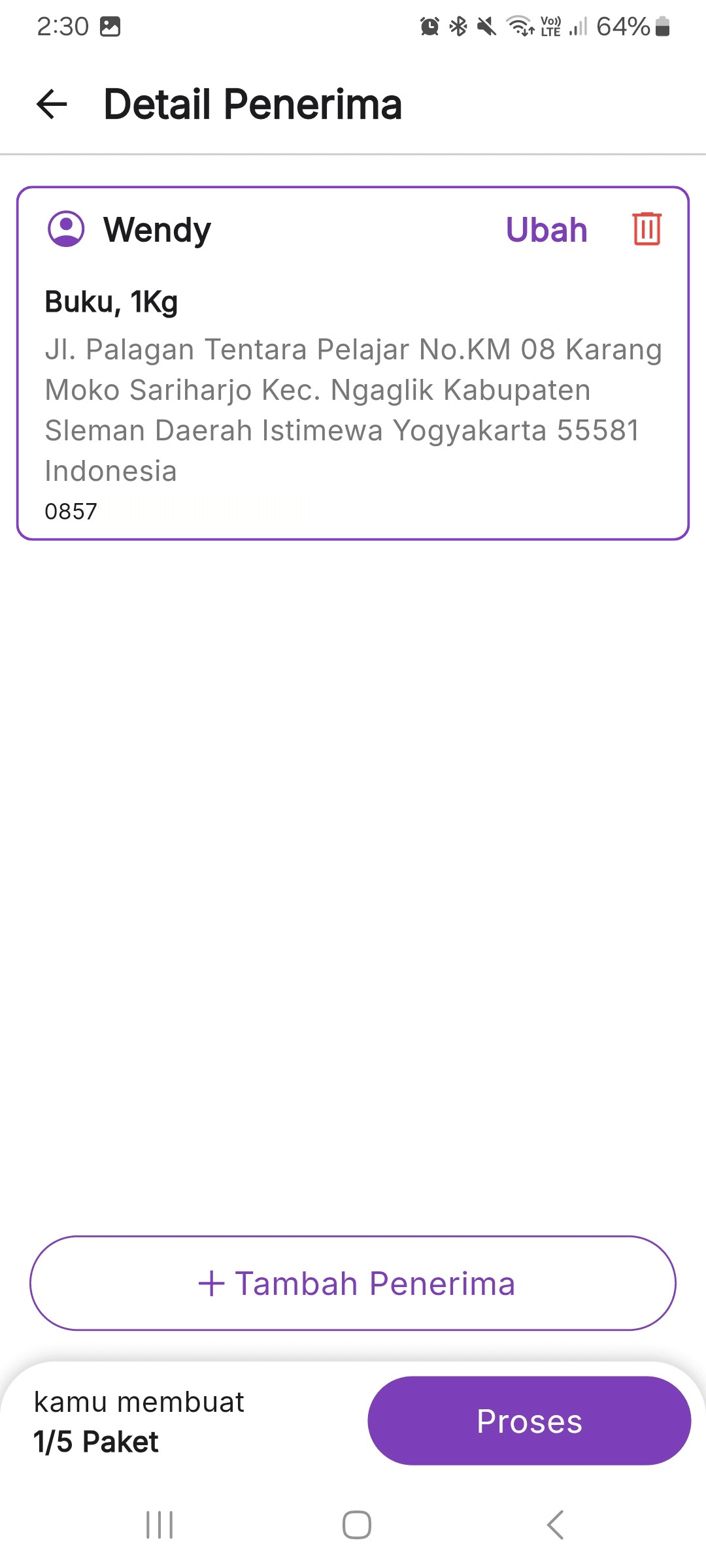Screen dimensions: 706x1568
Task: Open the screenshot notification icon in status bar
Action: 110,26
